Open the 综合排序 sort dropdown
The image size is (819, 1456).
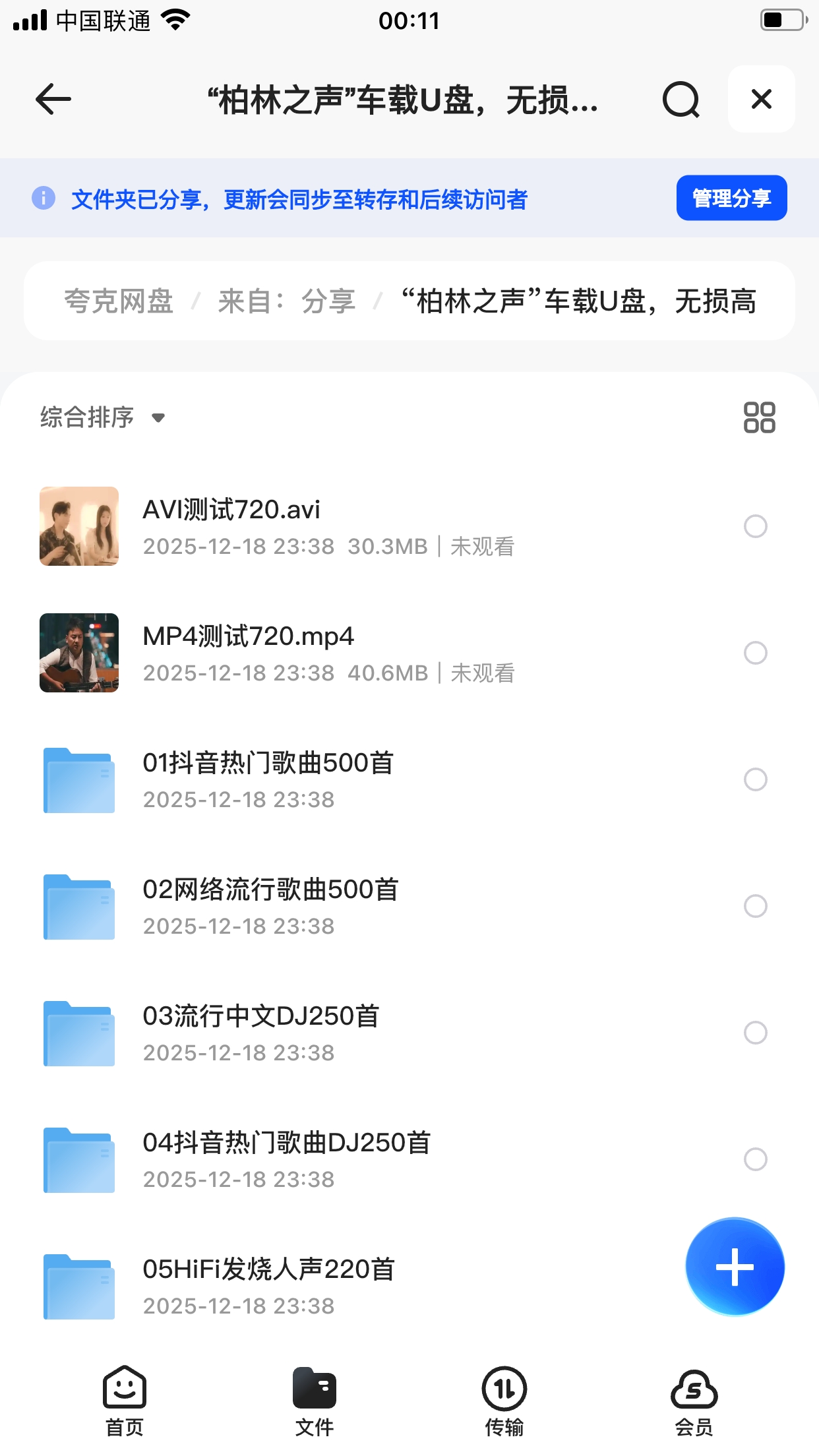[102, 417]
